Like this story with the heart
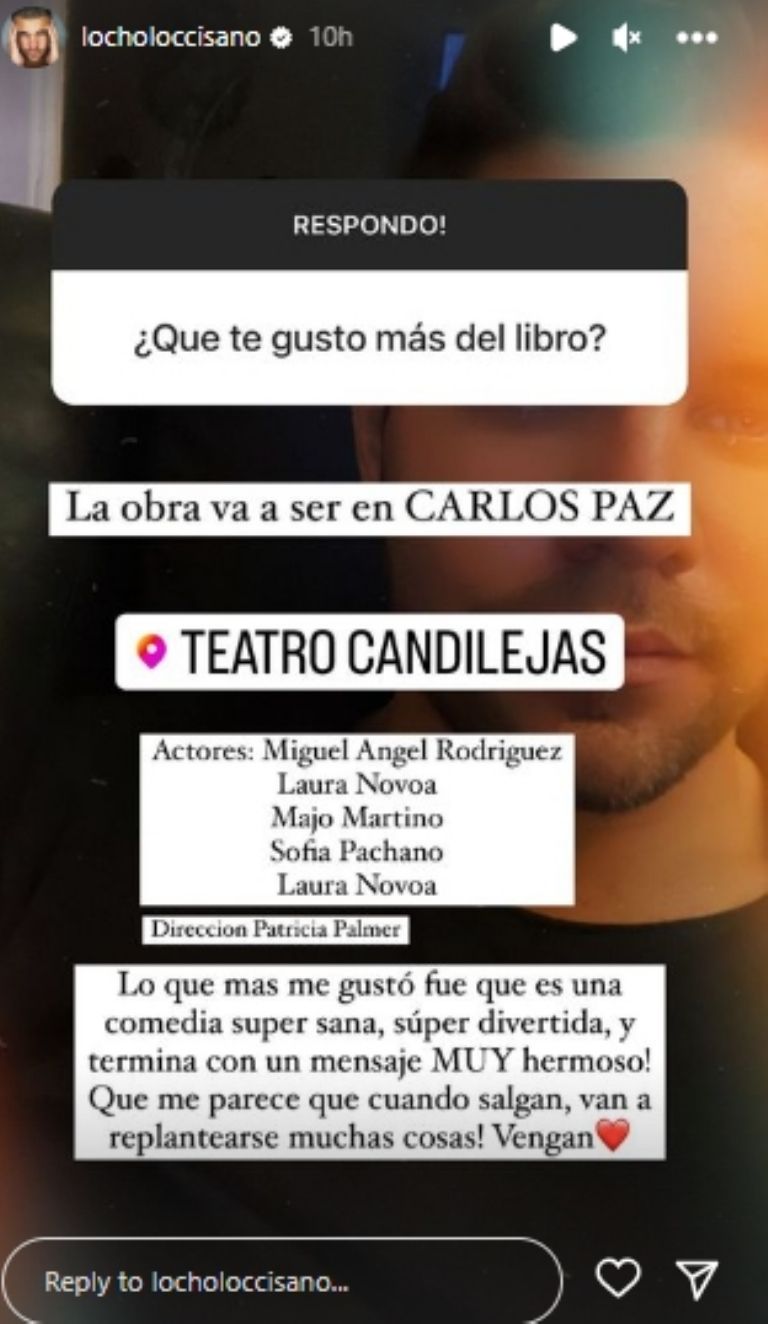Image resolution: width=768 pixels, height=1324 pixels. click(x=617, y=1278)
